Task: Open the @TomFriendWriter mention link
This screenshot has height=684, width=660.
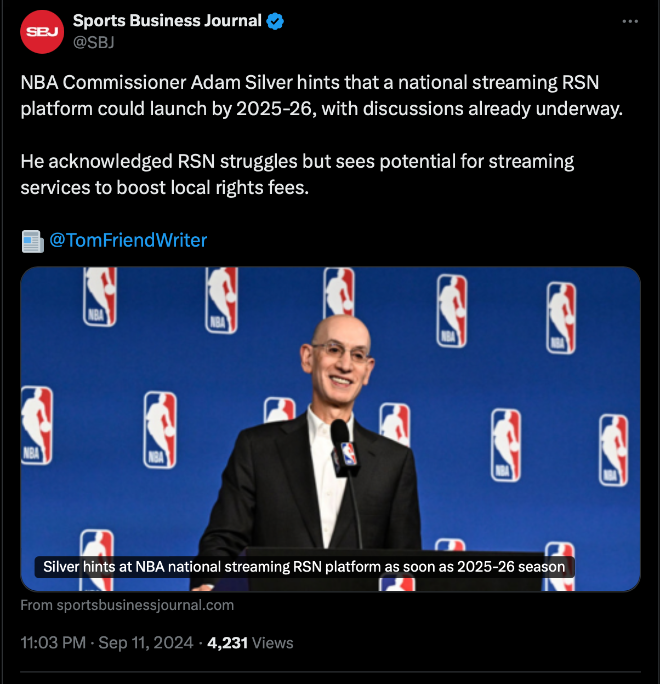Action: [127, 241]
